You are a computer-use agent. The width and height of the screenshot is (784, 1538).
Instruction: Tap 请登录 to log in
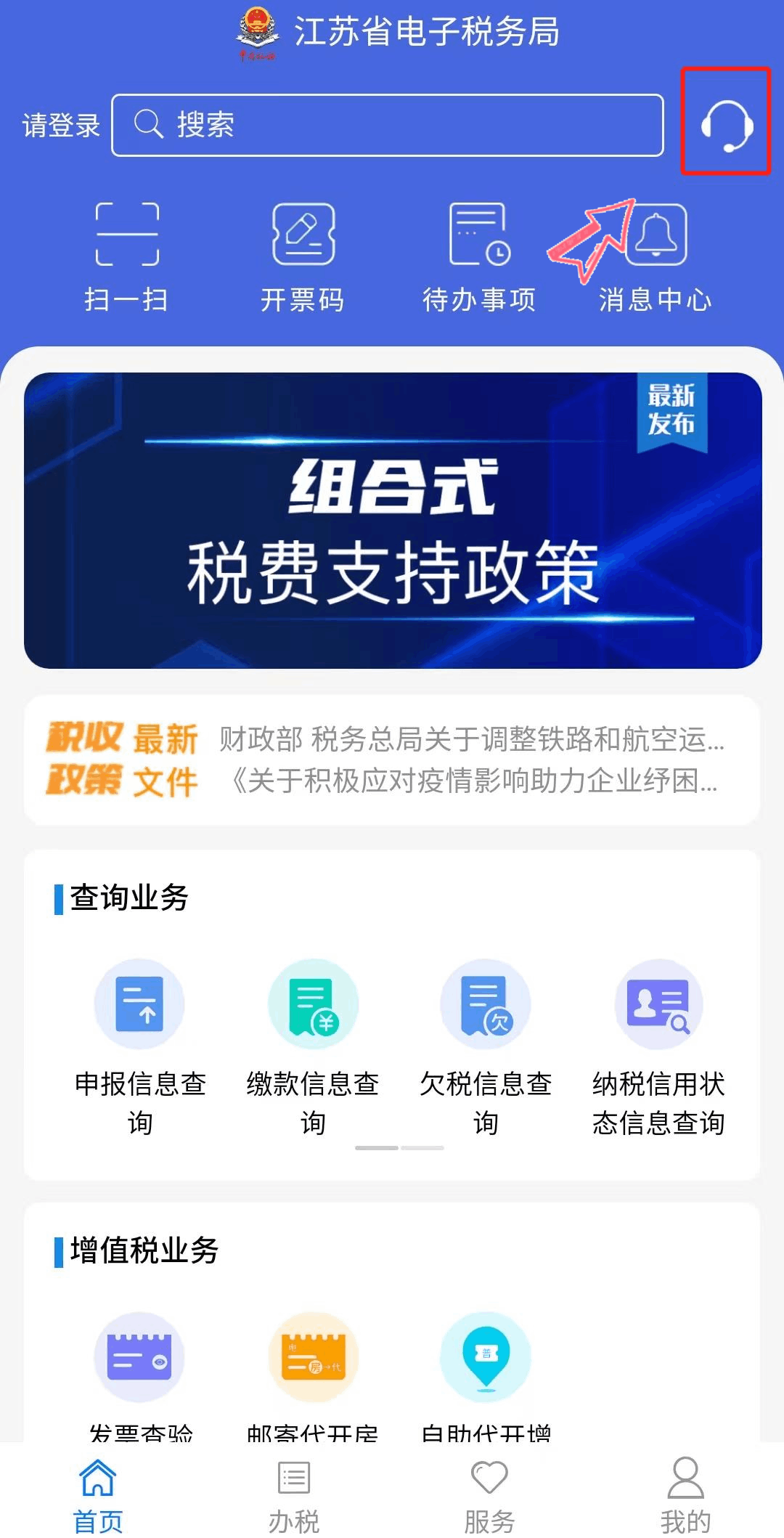point(61,125)
